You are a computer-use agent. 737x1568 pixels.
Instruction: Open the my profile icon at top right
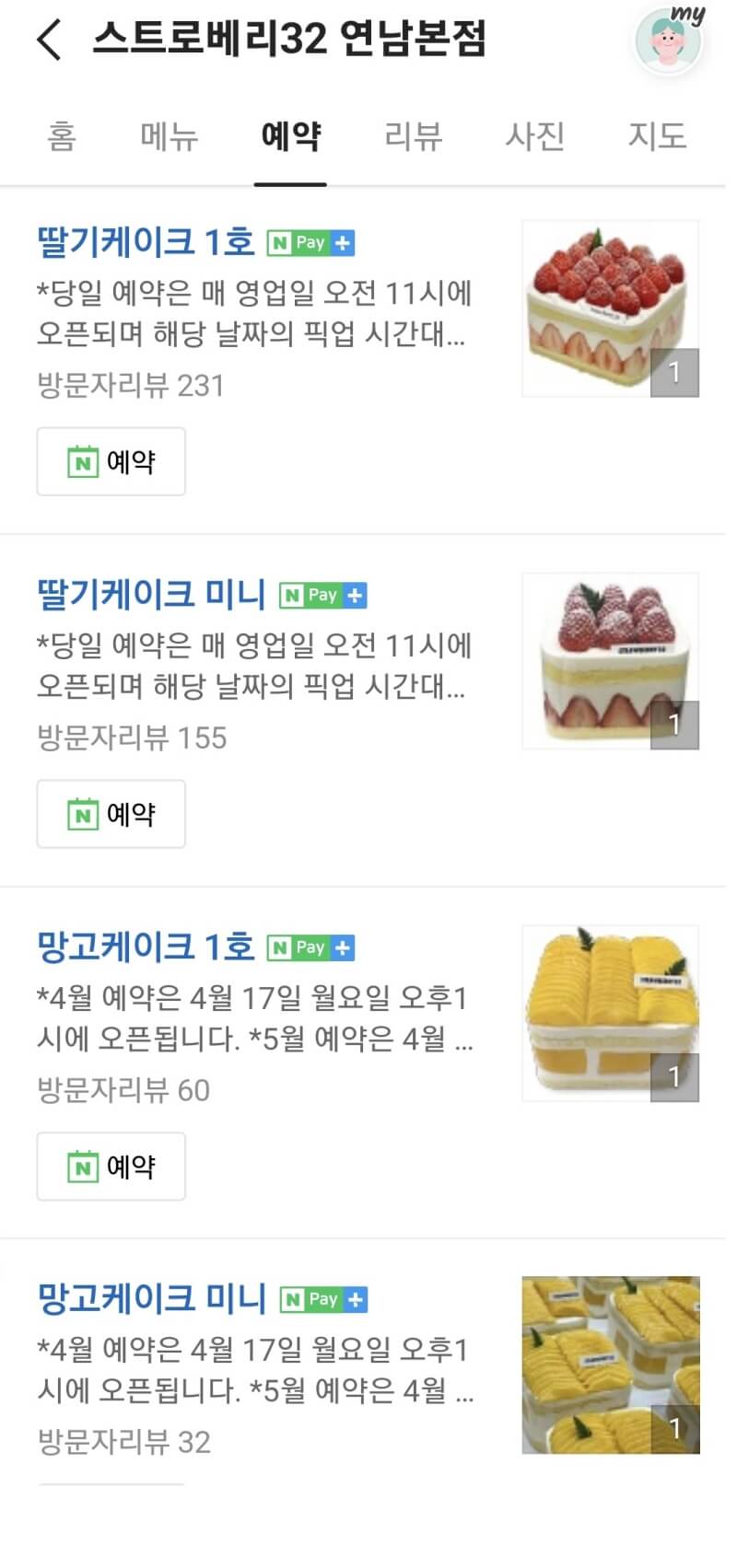tap(670, 40)
